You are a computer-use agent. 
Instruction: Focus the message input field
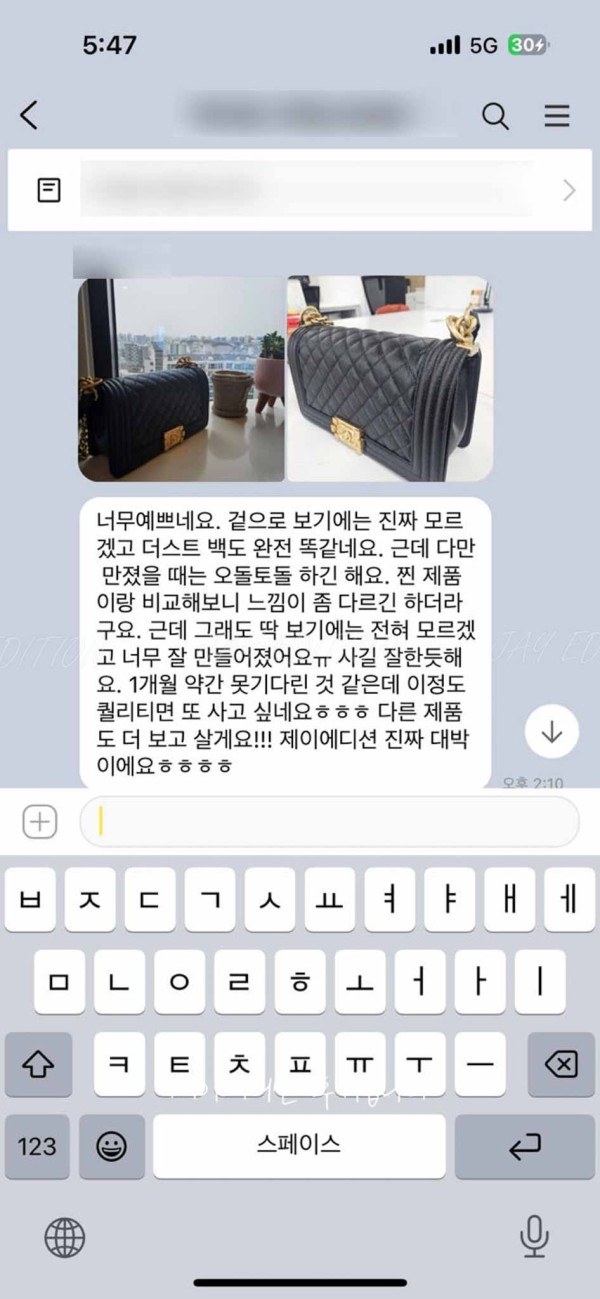tap(330, 822)
